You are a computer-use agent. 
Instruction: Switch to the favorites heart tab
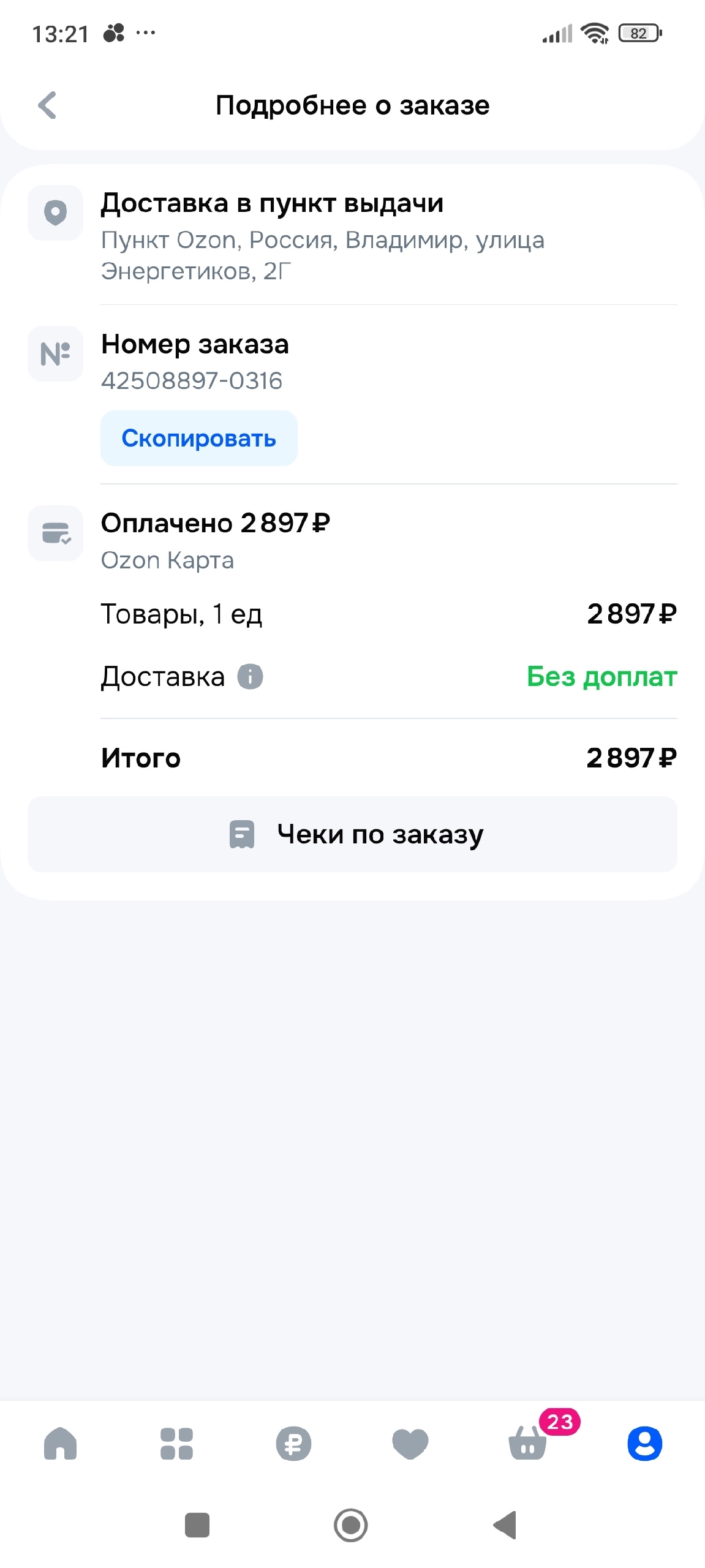pyautogui.click(x=410, y=1444)
